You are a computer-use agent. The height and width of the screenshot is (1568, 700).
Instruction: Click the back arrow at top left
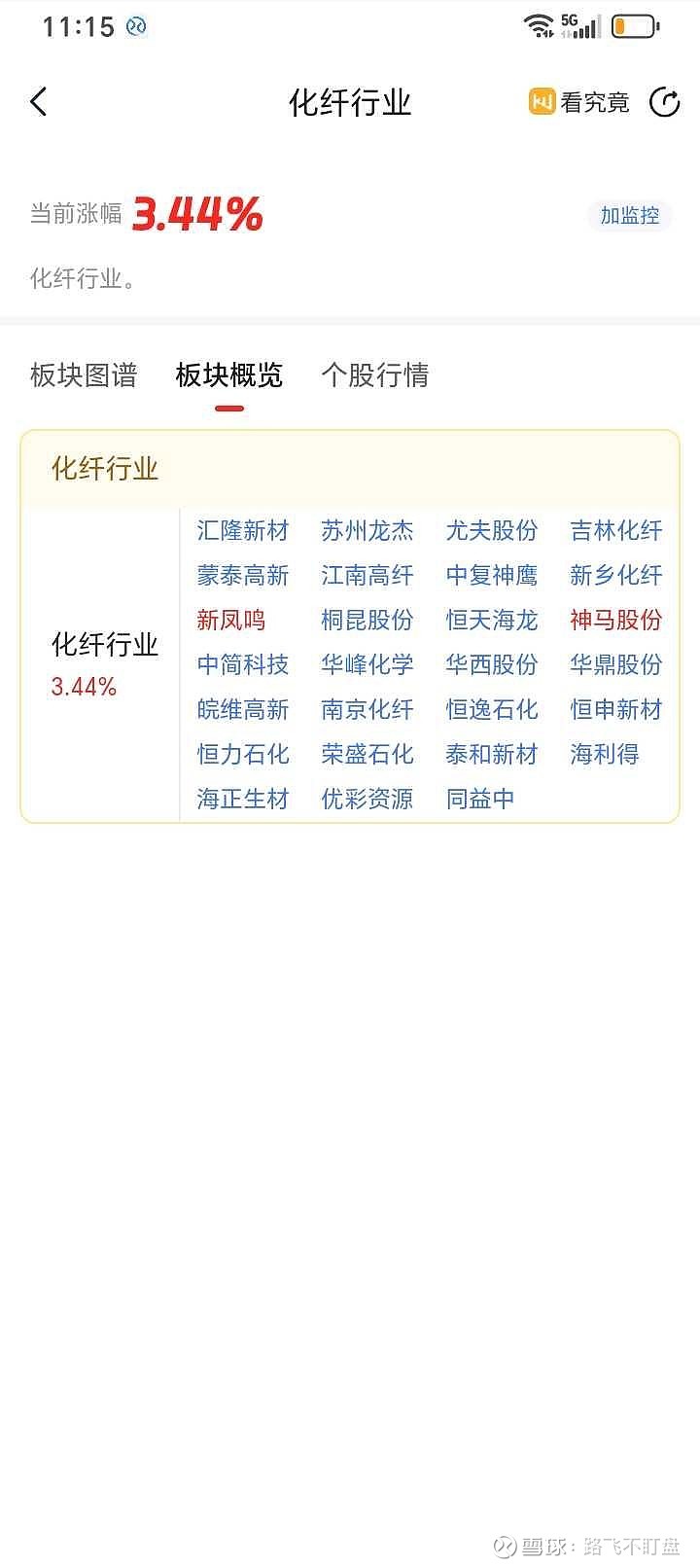[x=39, y=101]
